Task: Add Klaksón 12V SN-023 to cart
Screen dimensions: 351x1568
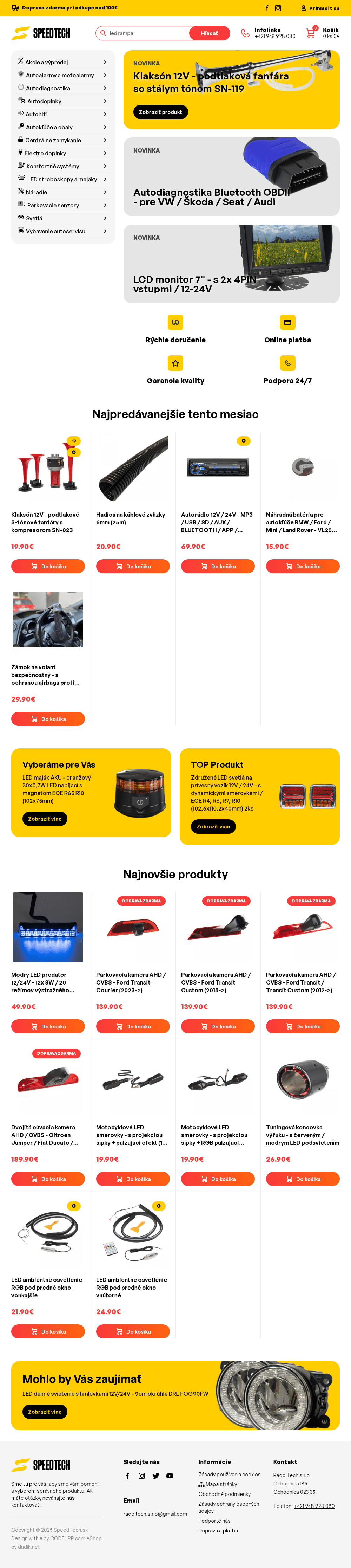Action: (48, 566)
